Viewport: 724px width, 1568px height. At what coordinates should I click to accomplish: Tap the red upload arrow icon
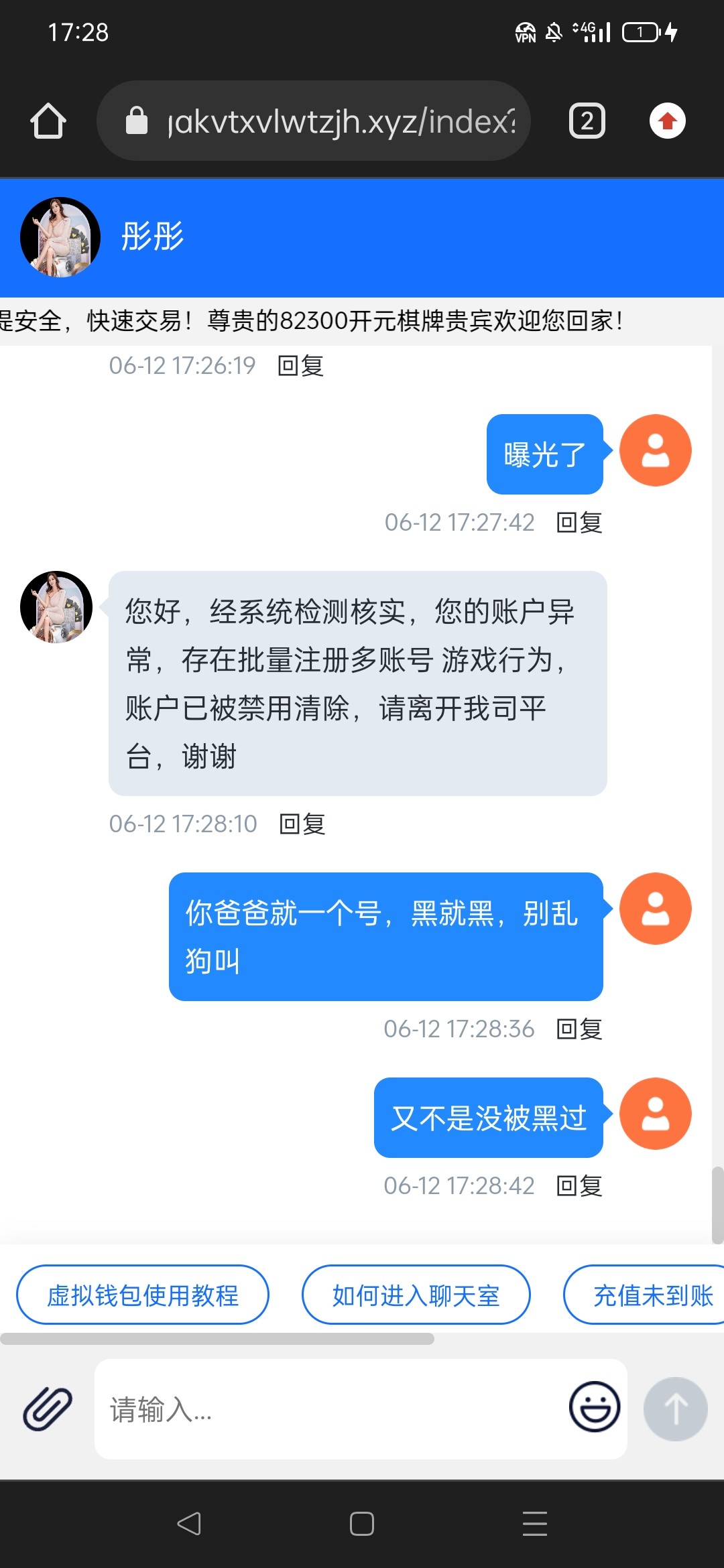click(667, 121)
